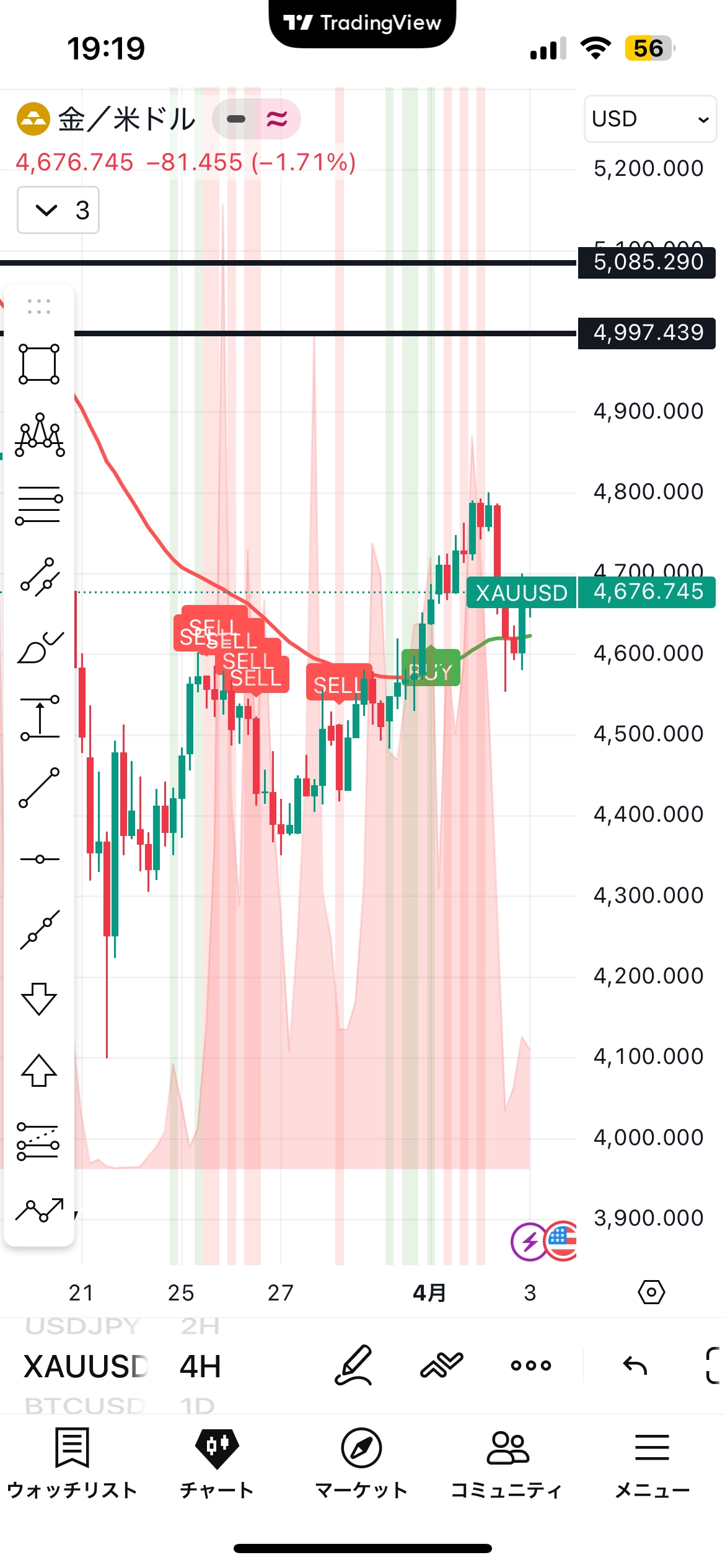
Task: Change the 4H timeframe selector
Action: click(x=200, y=1367)
